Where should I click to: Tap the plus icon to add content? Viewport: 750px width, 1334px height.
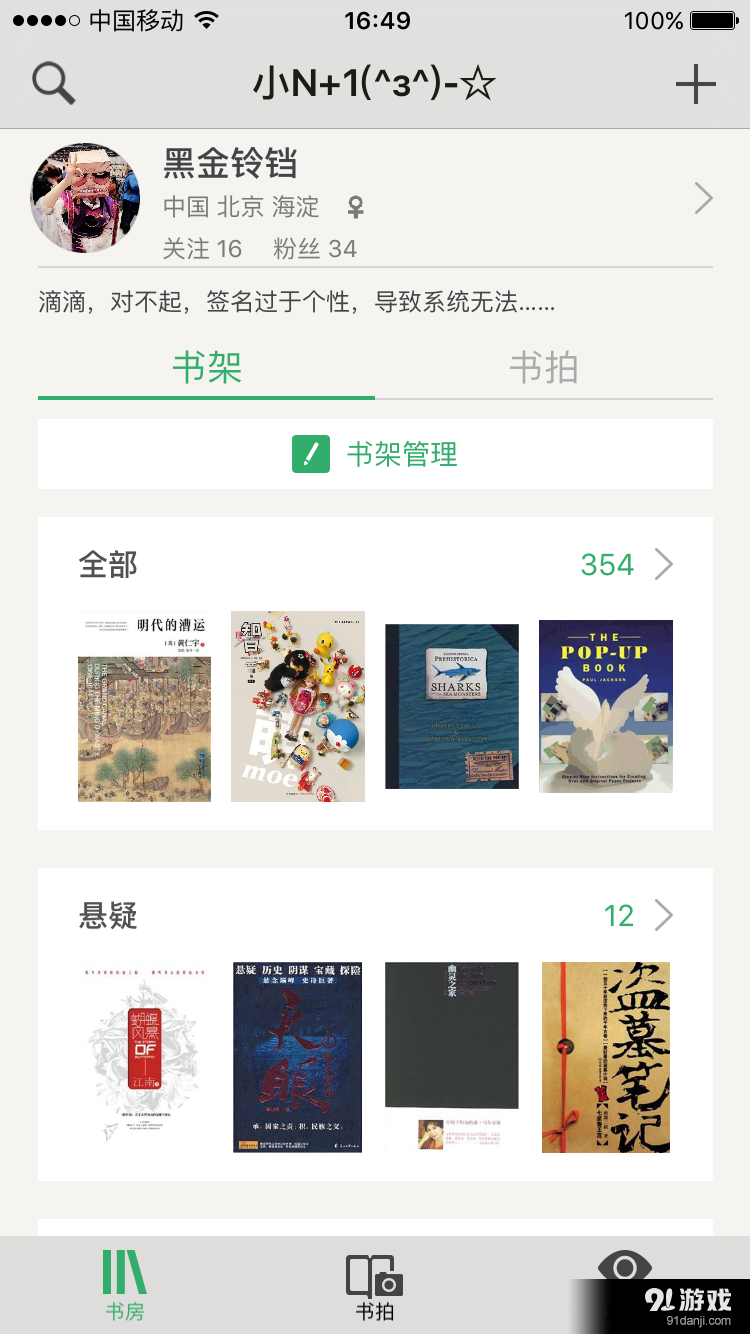696,83
